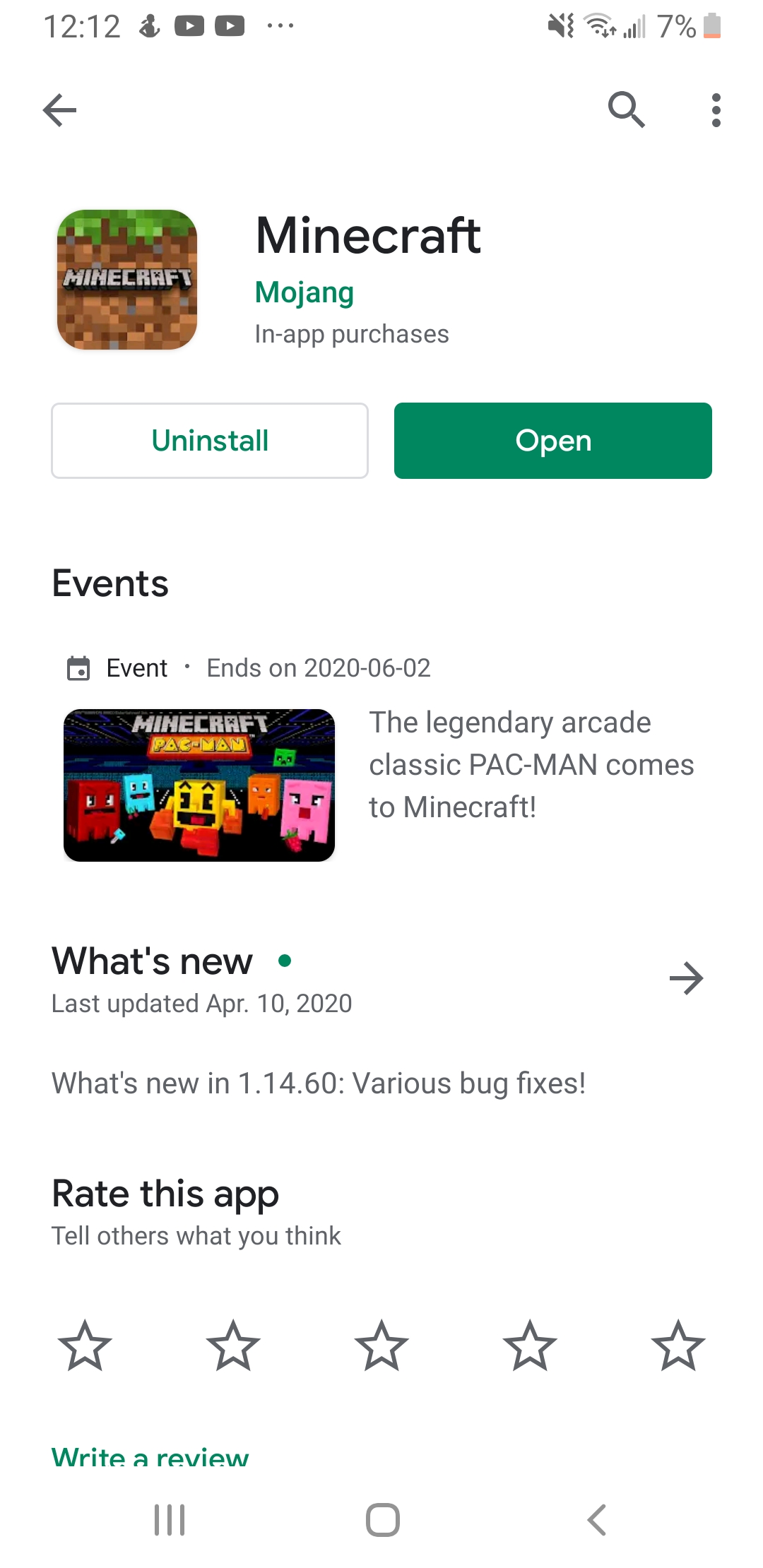Open the search icon

click(x=626, y=110)
